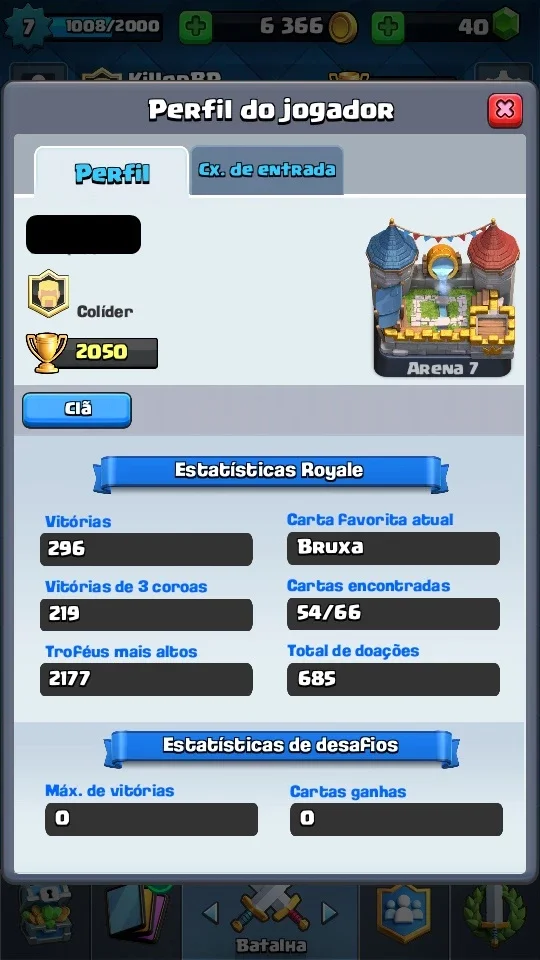Tap the Arena 7 image

click(442, 298)
